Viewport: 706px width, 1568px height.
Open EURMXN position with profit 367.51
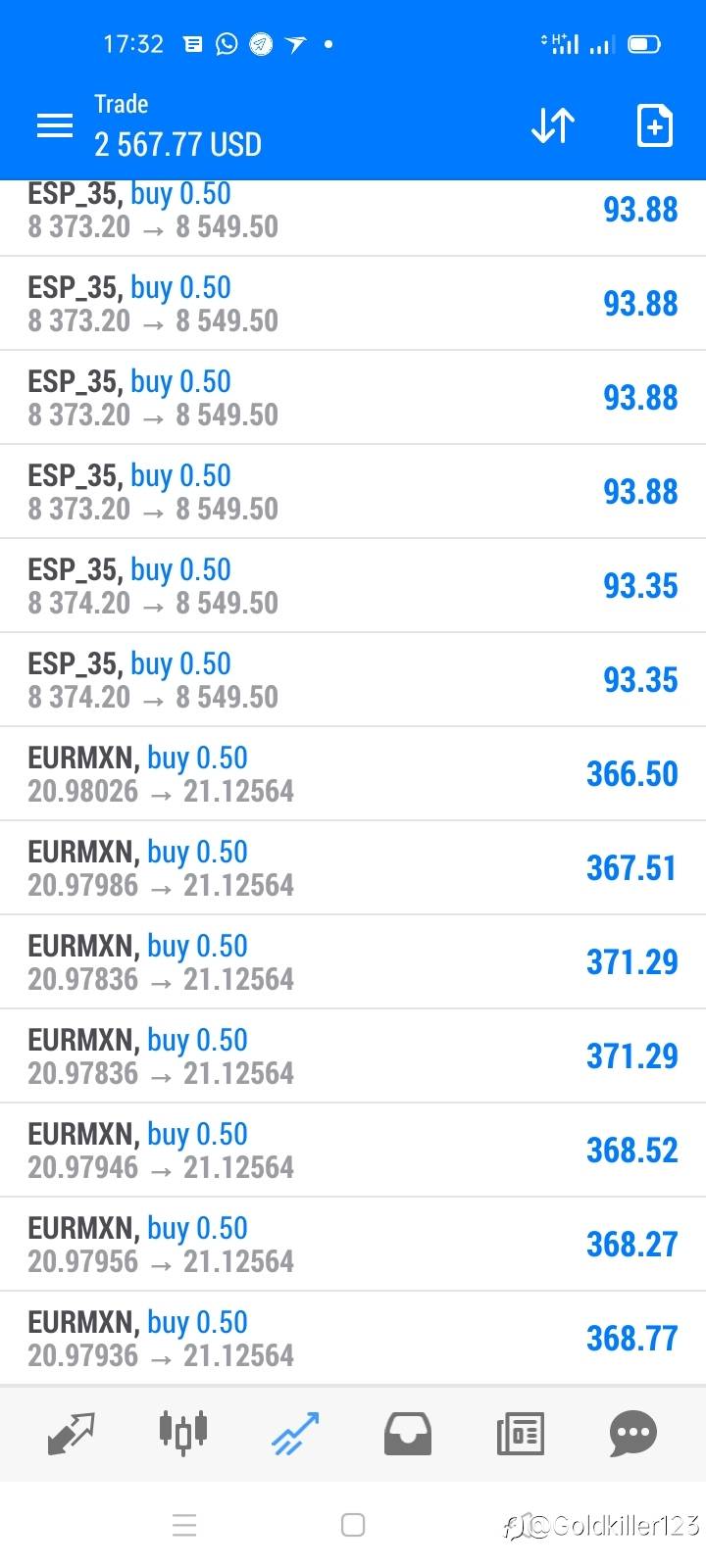coord(353,868)
